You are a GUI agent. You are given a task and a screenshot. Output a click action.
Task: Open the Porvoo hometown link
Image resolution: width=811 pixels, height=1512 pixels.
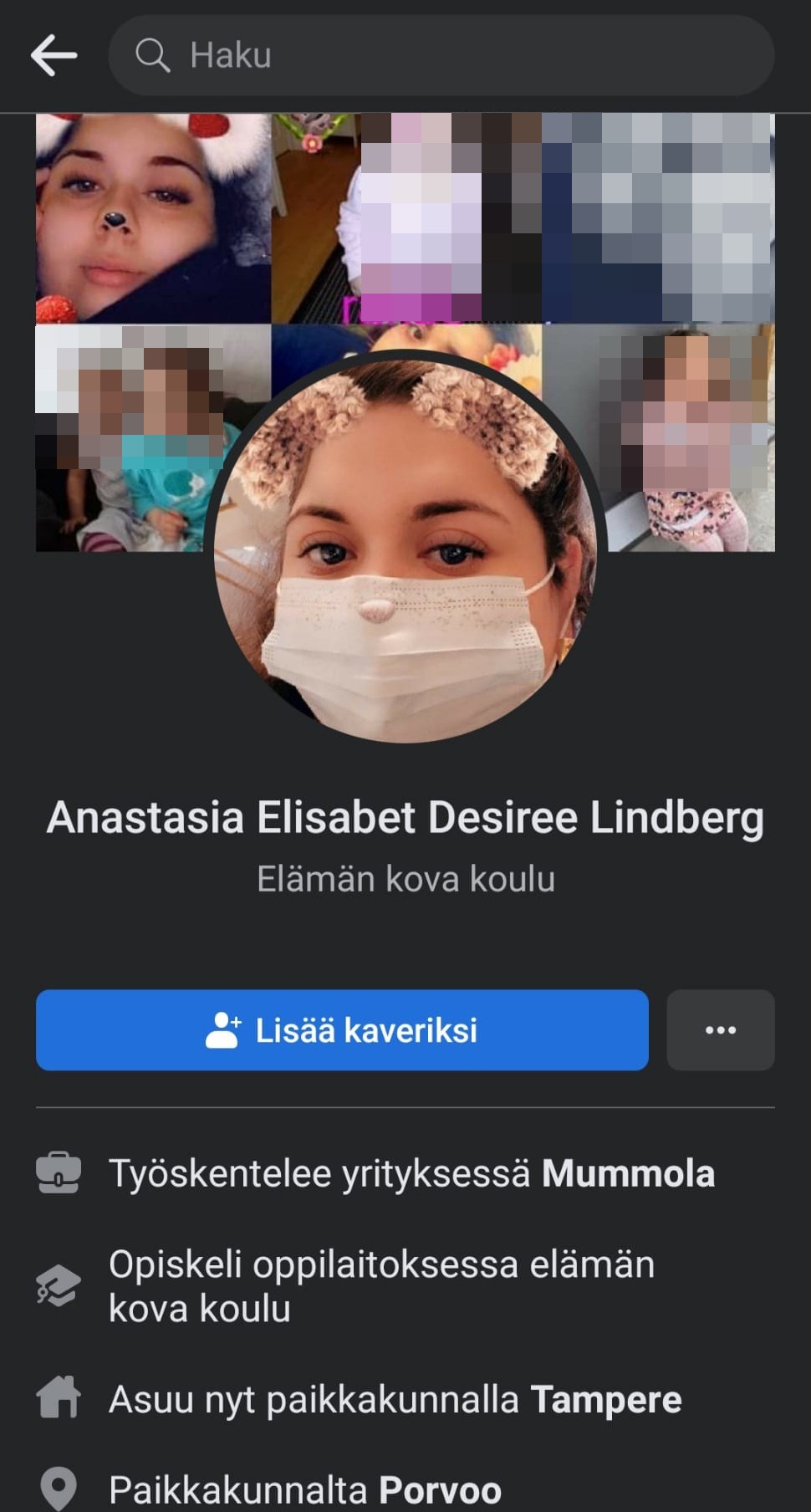pyautogui.click(x=440, y=1489)
